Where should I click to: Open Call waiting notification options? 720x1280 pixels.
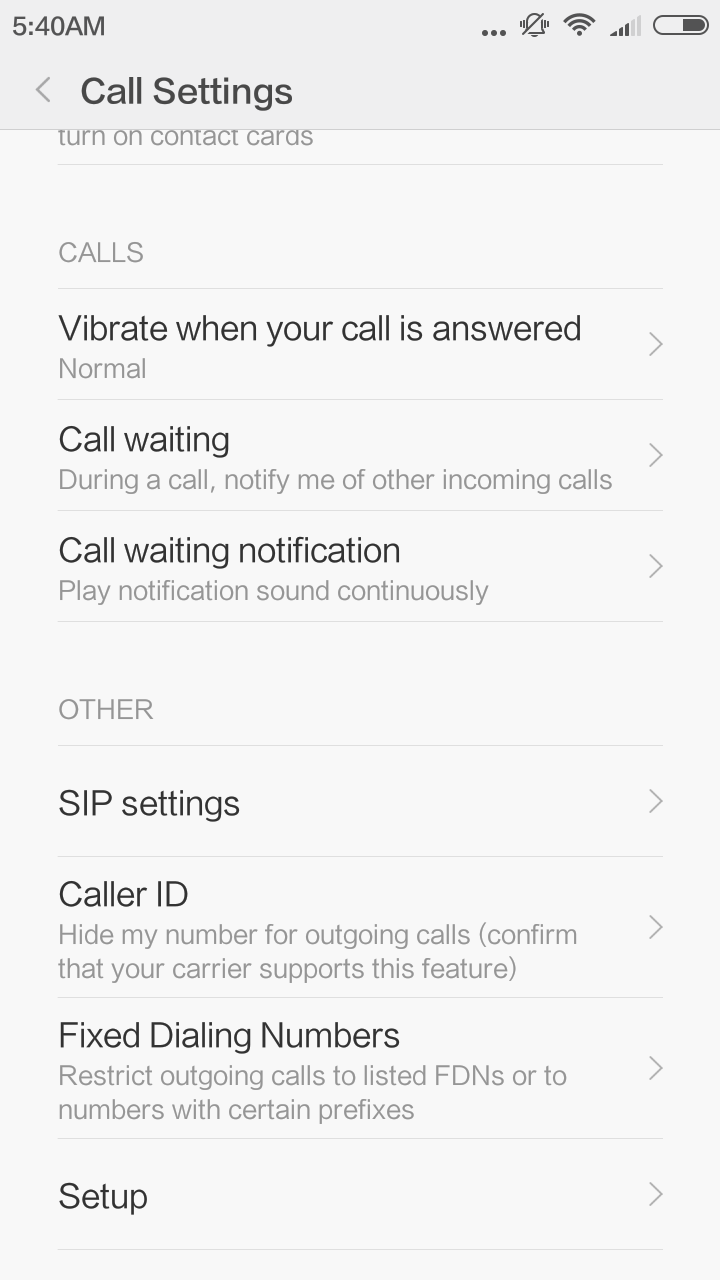[x=360, y=567]
